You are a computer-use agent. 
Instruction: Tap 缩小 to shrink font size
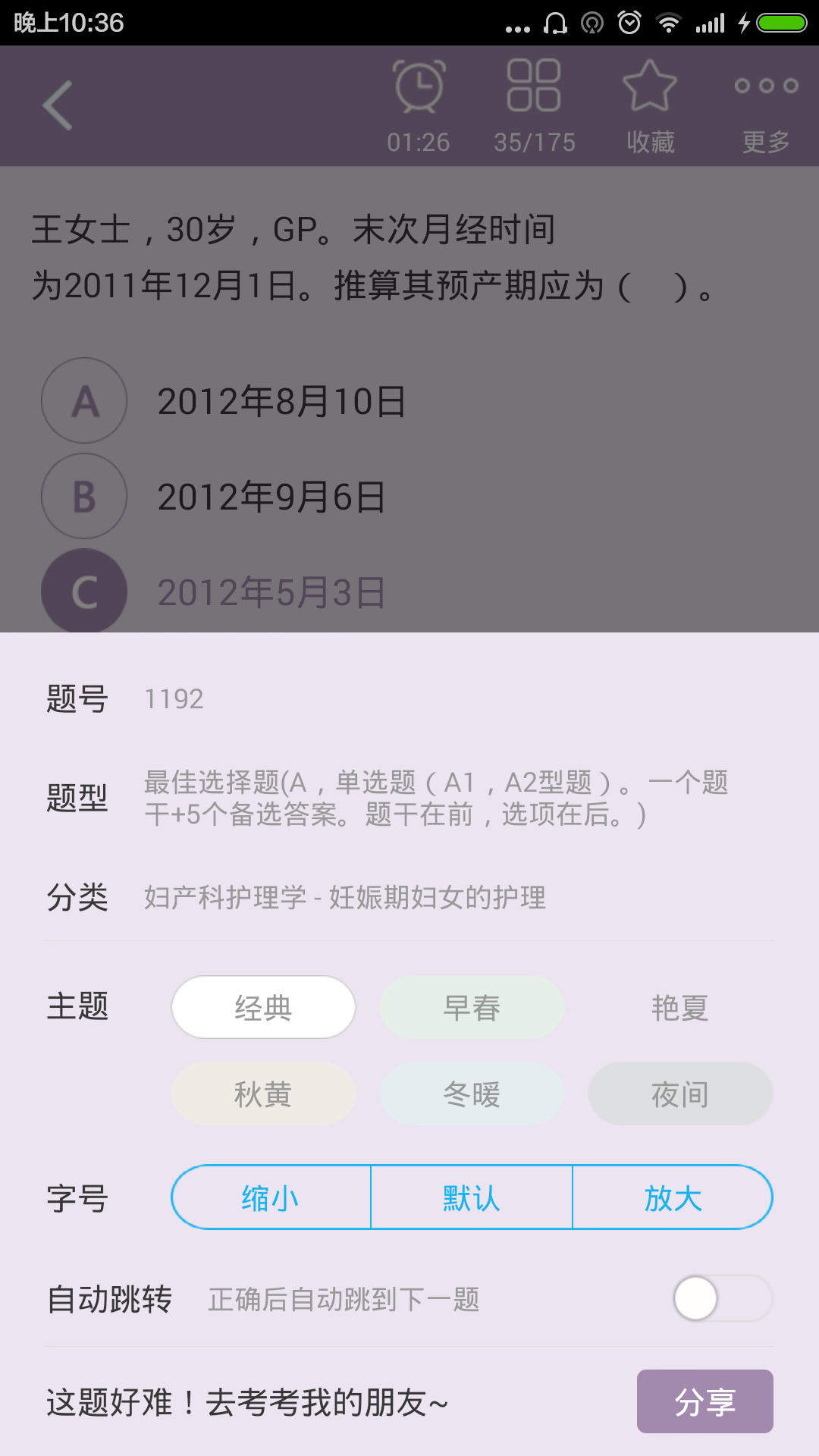point(271,1198)
